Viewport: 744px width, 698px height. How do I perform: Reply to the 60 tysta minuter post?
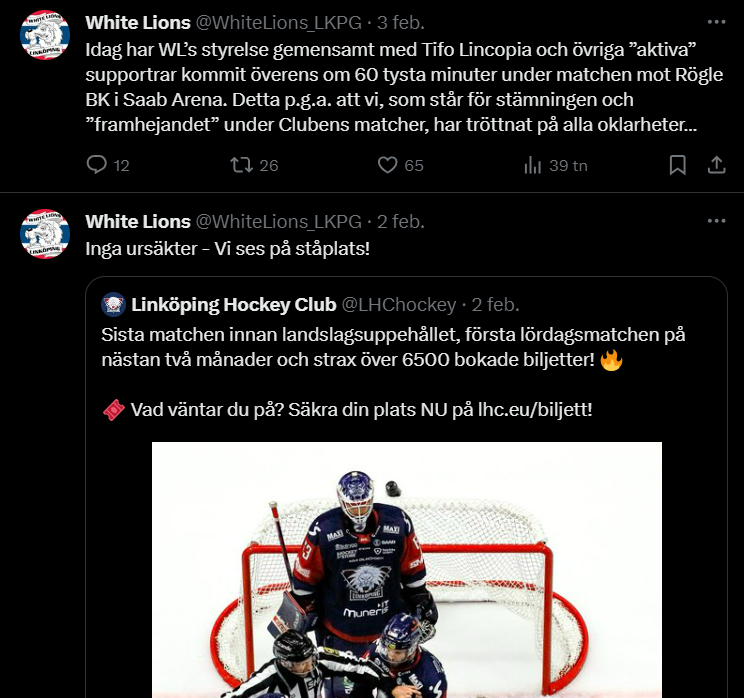click(x=97, y=165)
